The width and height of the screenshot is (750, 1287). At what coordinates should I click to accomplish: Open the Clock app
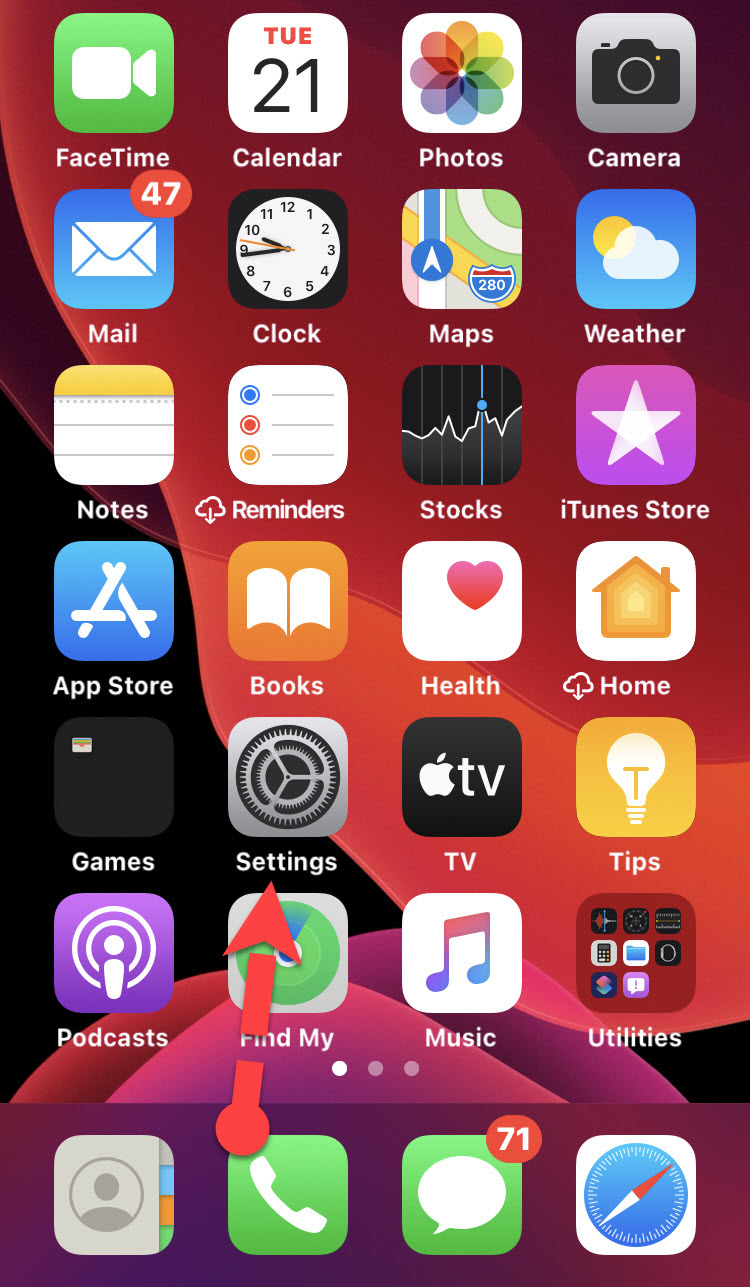pyautogui.click(x=287, y=249)
